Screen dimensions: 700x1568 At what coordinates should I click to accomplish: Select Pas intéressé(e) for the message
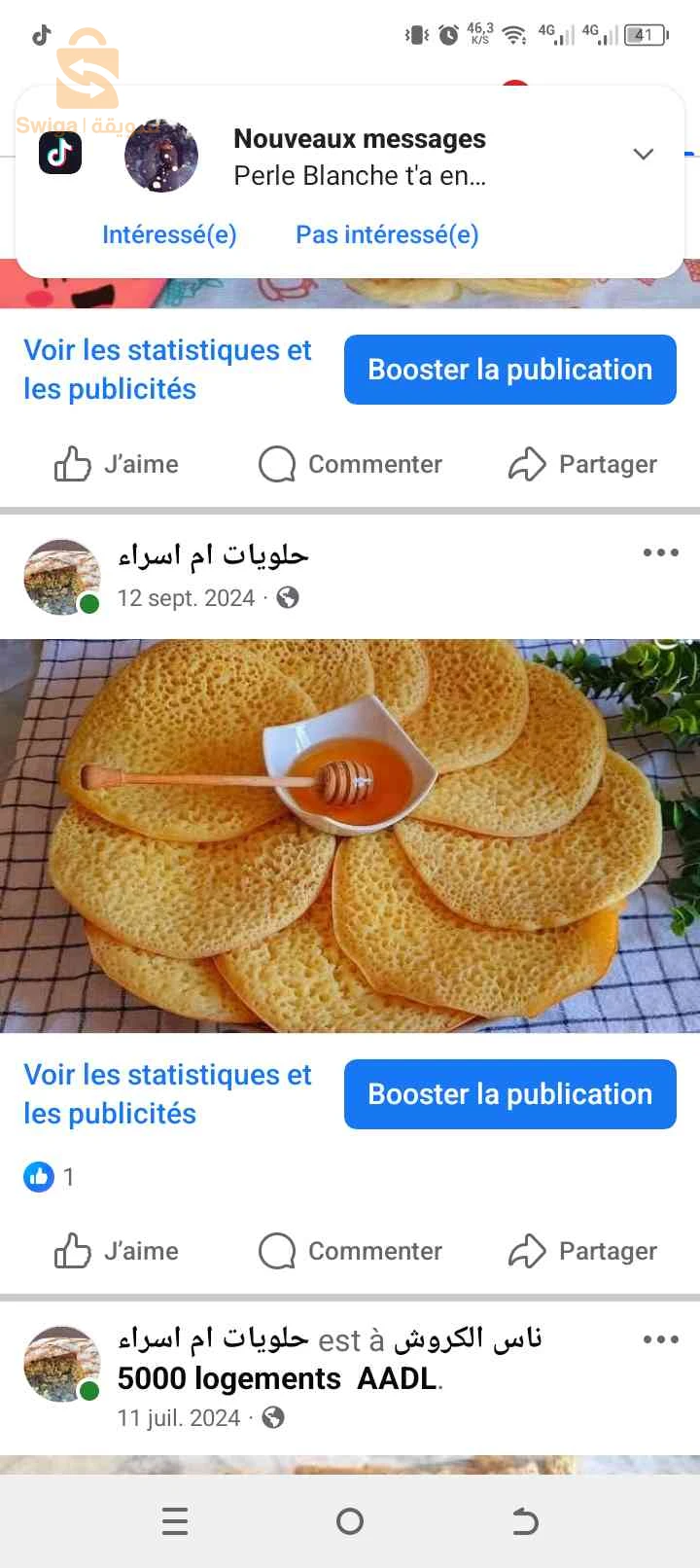[386, 234]
